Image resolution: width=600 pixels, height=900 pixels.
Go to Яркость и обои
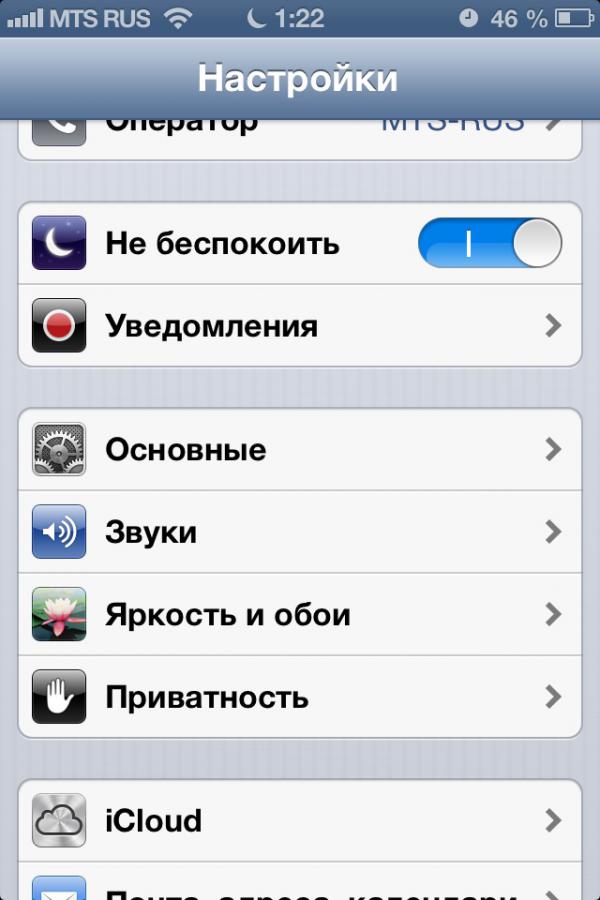300,614
